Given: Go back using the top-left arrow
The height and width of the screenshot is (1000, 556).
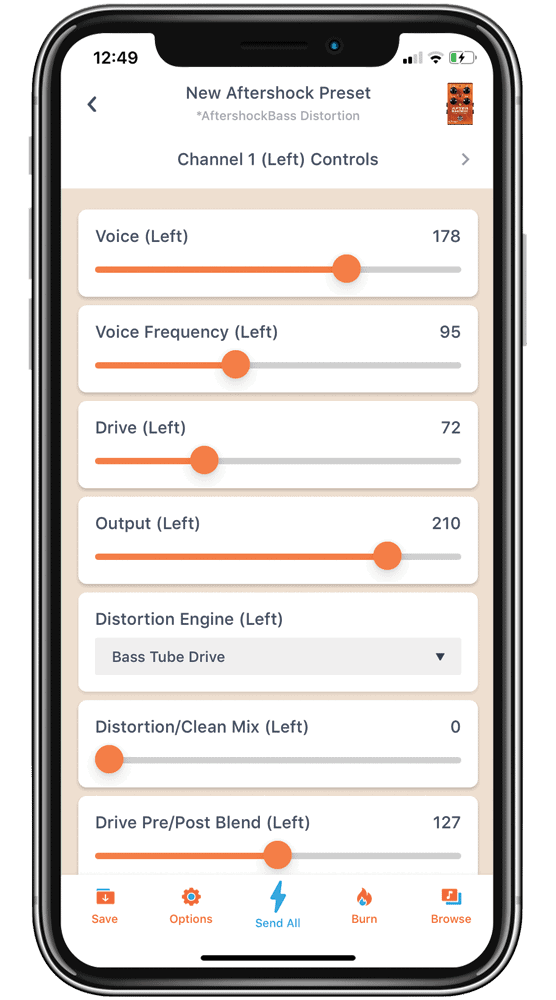Looking at the screenshot, I should (x=92, y=104).
